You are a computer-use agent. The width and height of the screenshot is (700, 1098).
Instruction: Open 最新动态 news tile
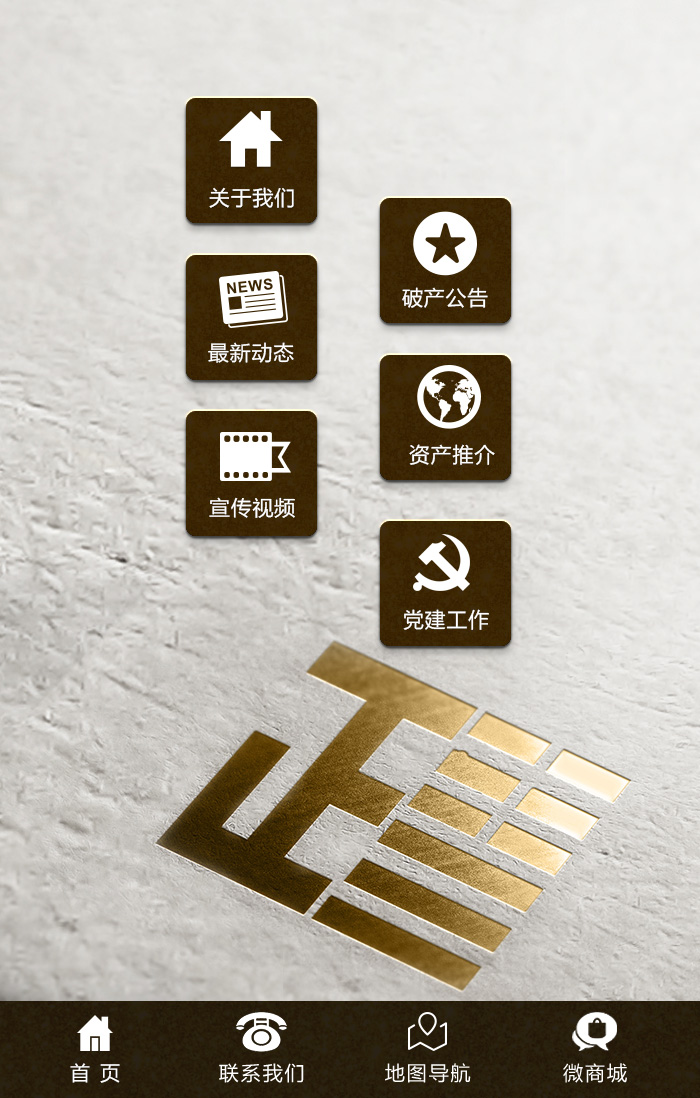click(x=251, y=317)
